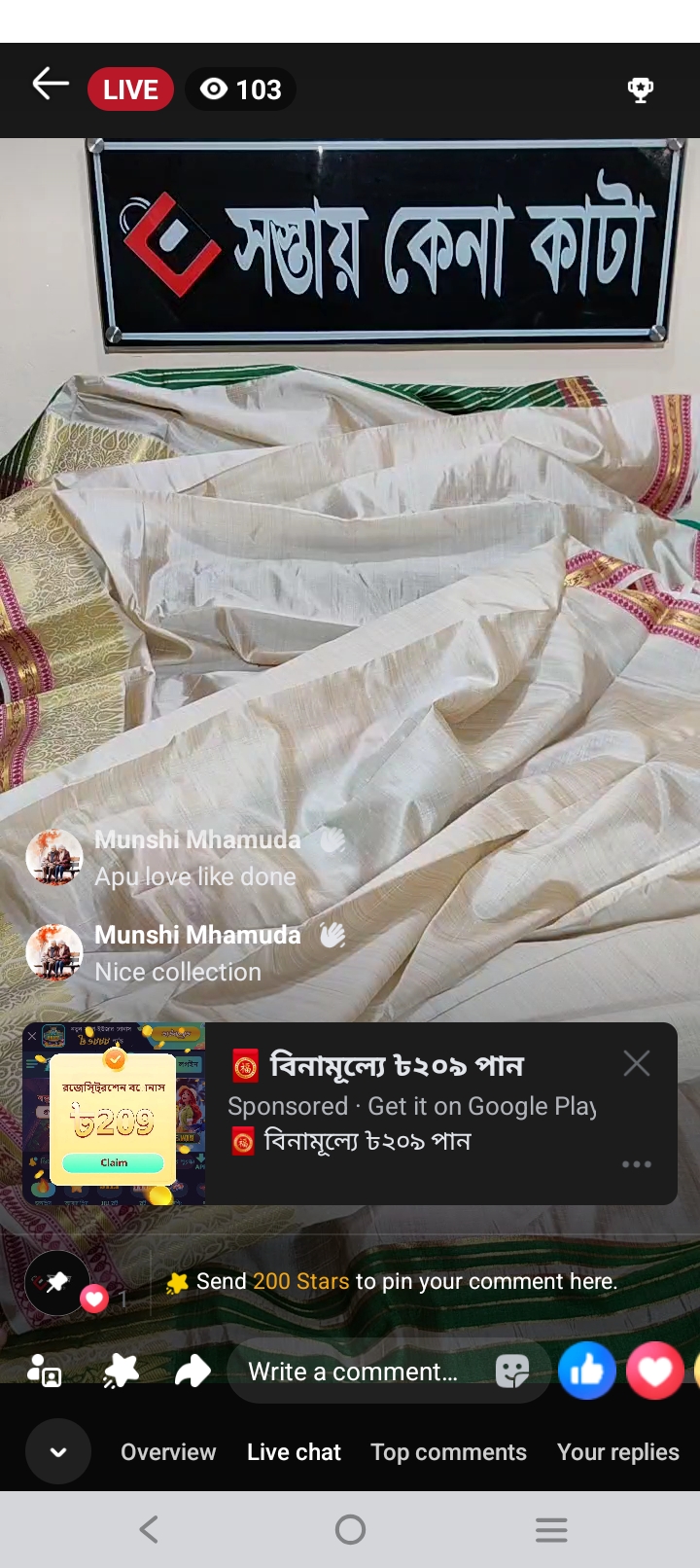The image size is (700, 1568).
Task: Tap the system home button
Action: 350,1530
